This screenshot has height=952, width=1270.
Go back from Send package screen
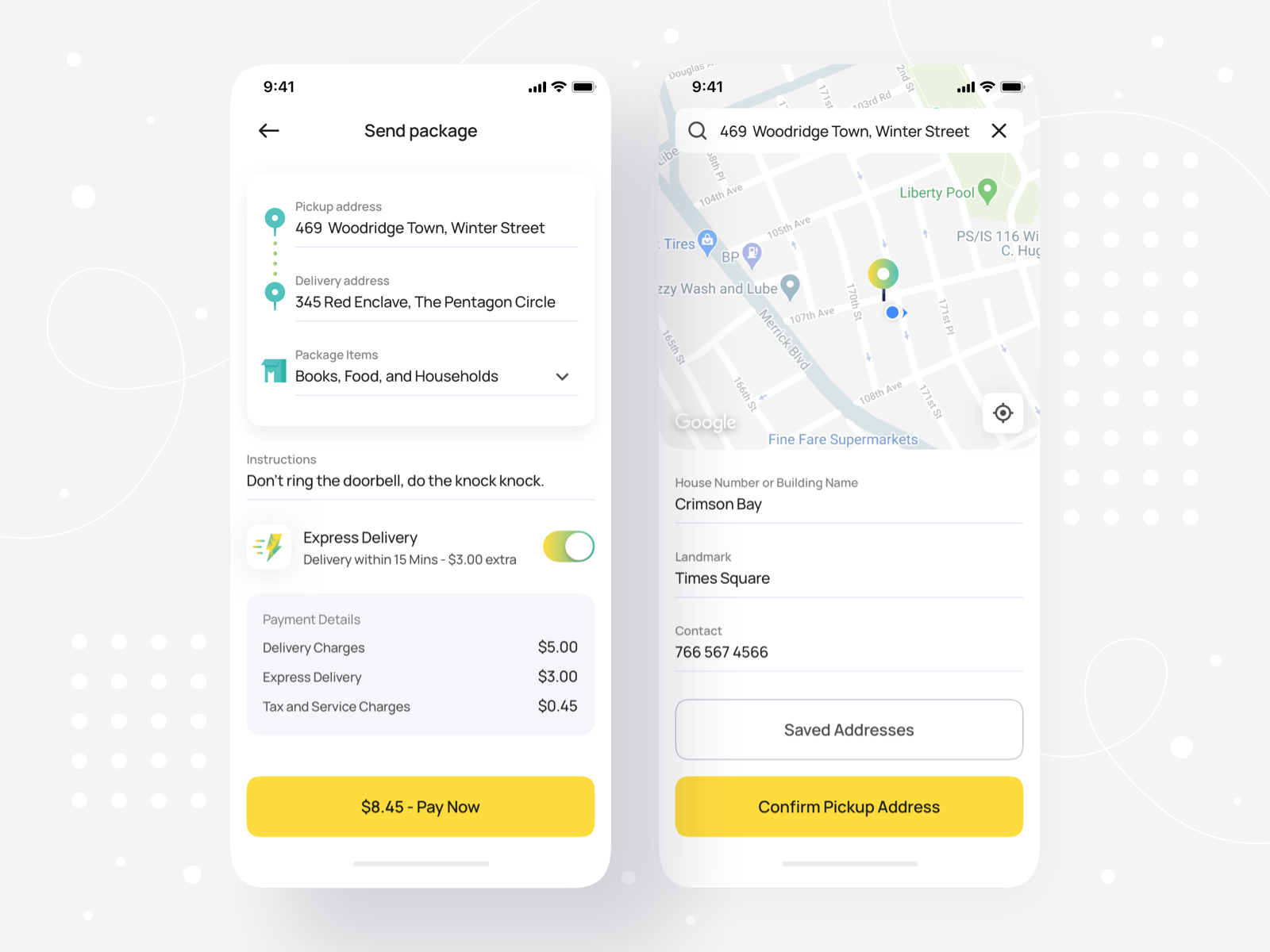(x=269, y=131)
